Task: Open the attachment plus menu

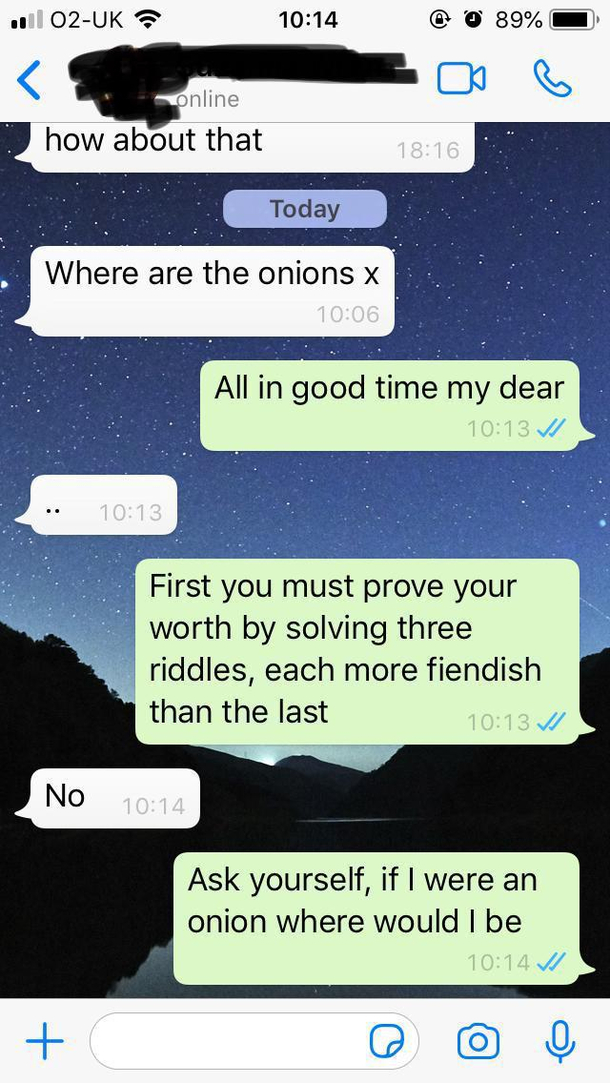Action: pyautogui.click(x=44, y=1042)
